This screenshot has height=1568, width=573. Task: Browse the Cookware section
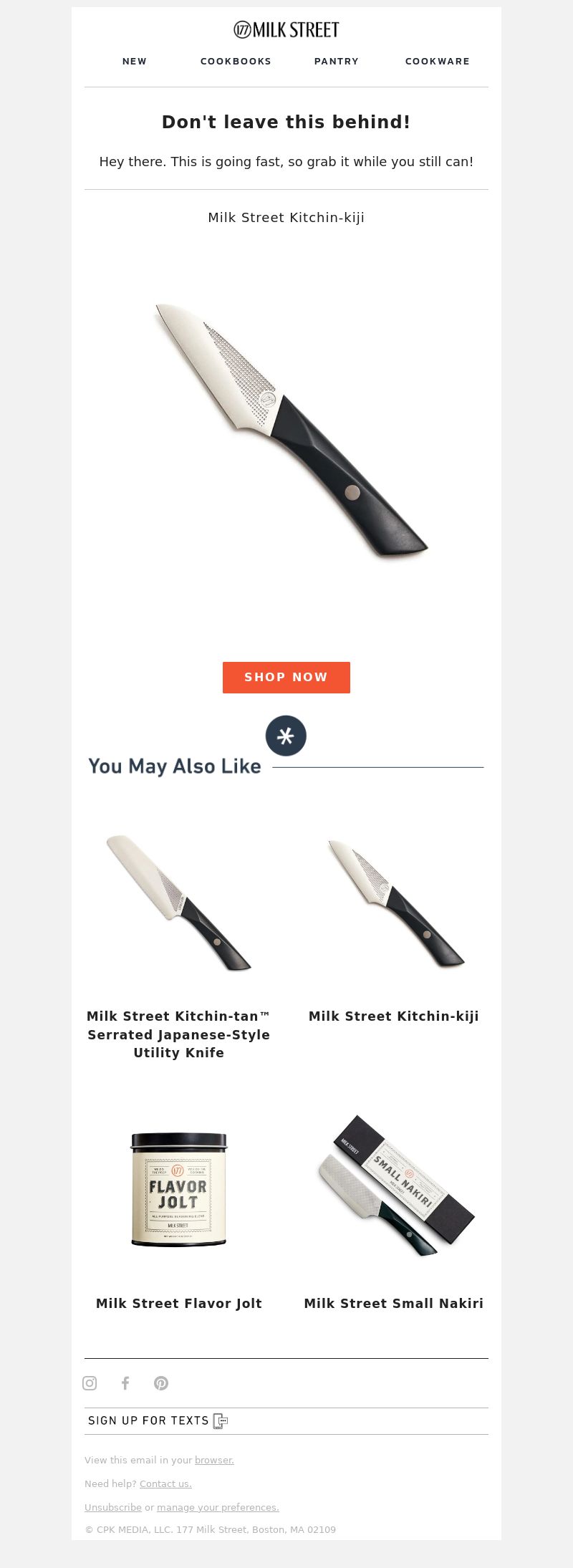pyautogui.click(x=438, y=62)
